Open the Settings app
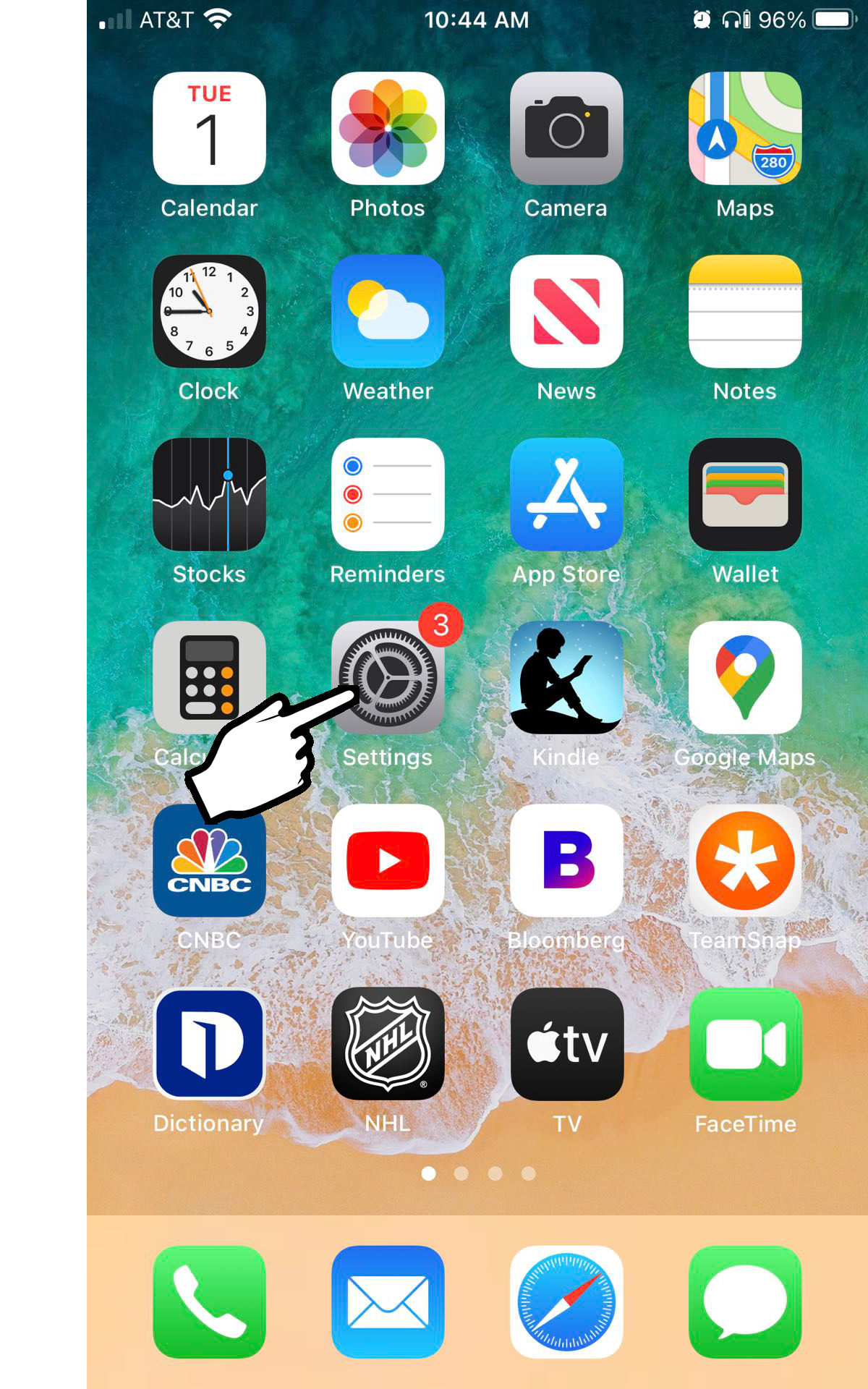Image resolution: width=868 pixels, height=1389 pixels. (x=388, y=677)
